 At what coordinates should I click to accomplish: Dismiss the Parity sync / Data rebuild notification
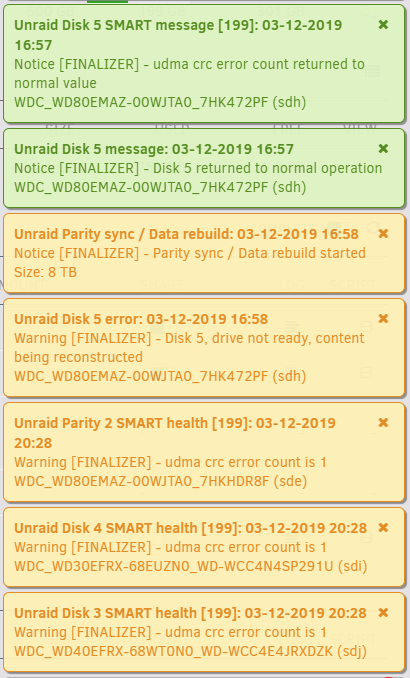(383, 234)
